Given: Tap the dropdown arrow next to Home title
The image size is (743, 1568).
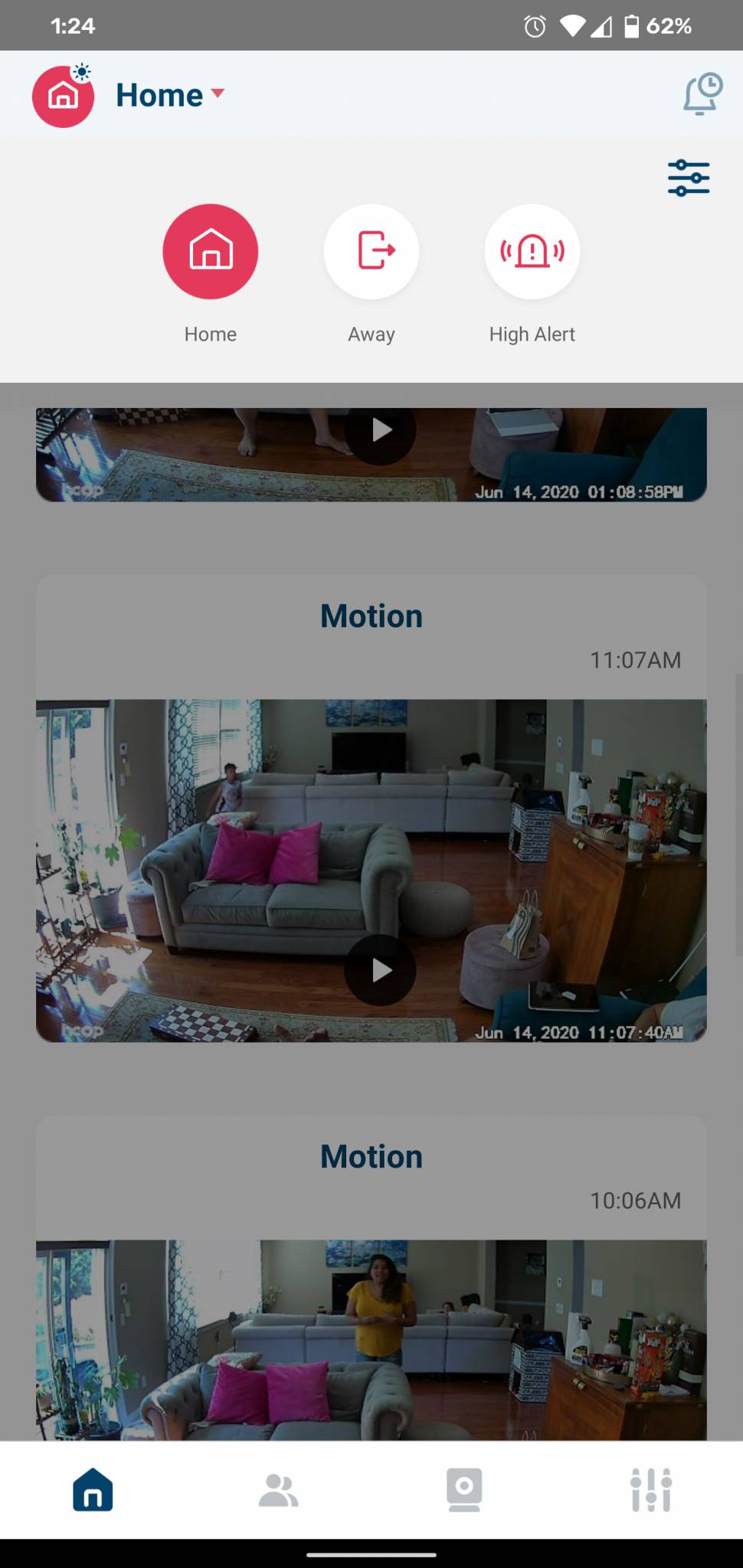Looking at the screenshot, I should 219,94.
